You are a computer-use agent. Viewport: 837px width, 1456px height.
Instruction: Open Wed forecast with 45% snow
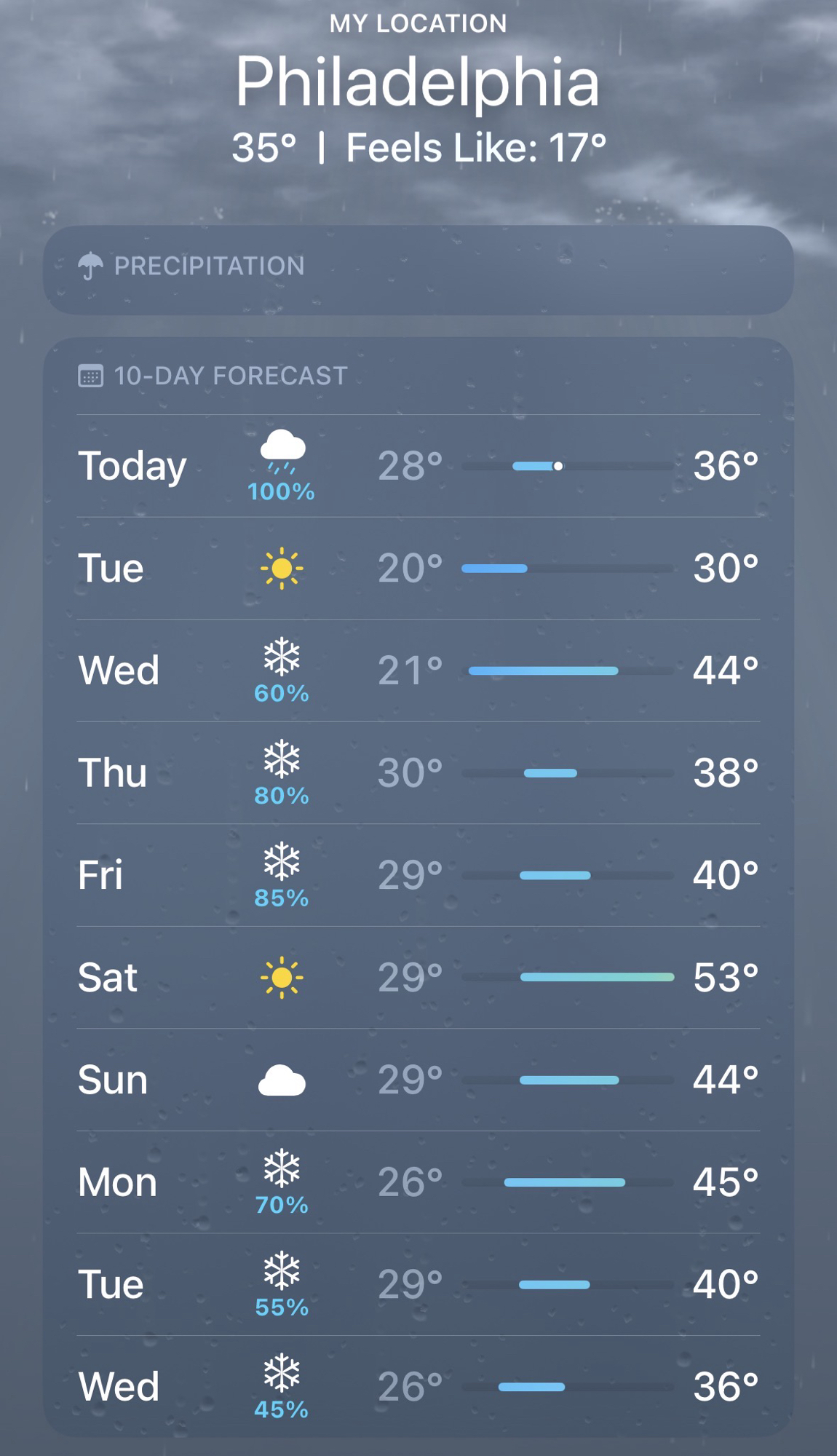pyautogui.click(x=418, y=1386)
